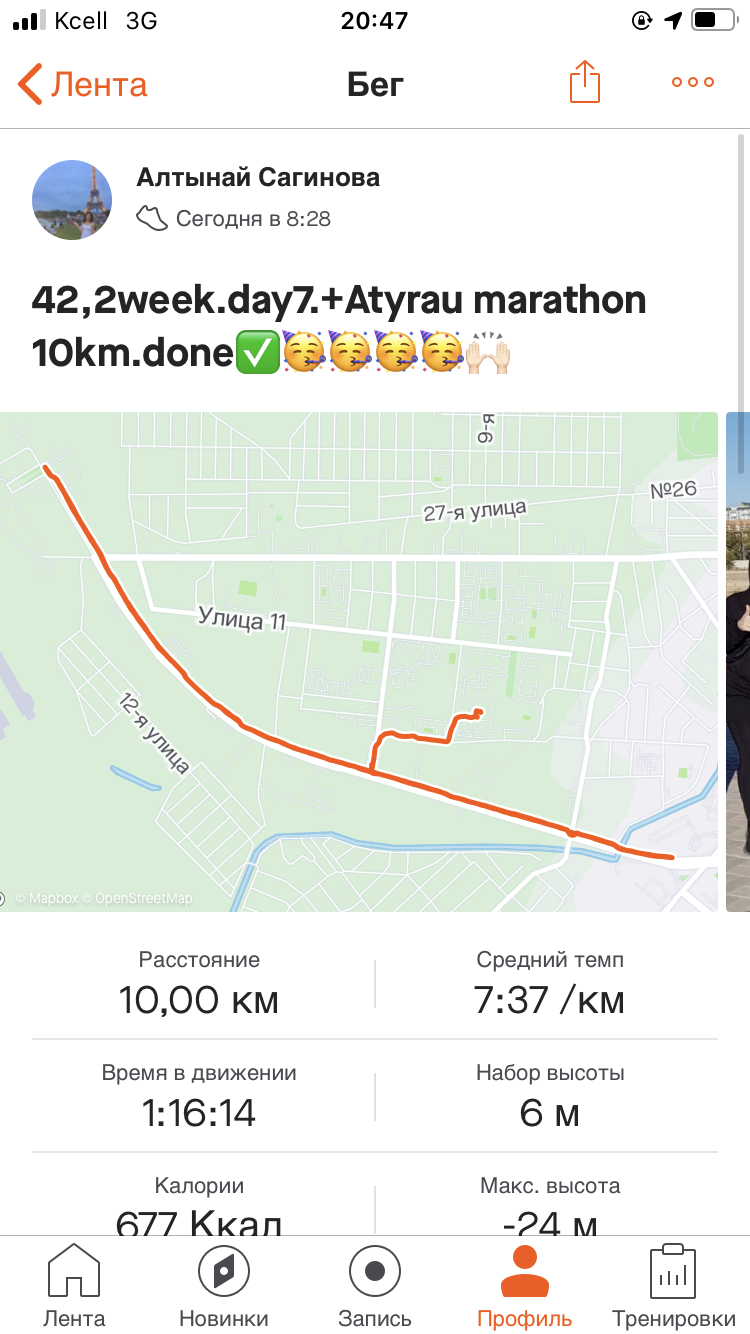Select the Профиль tab

click(524, 1286)
